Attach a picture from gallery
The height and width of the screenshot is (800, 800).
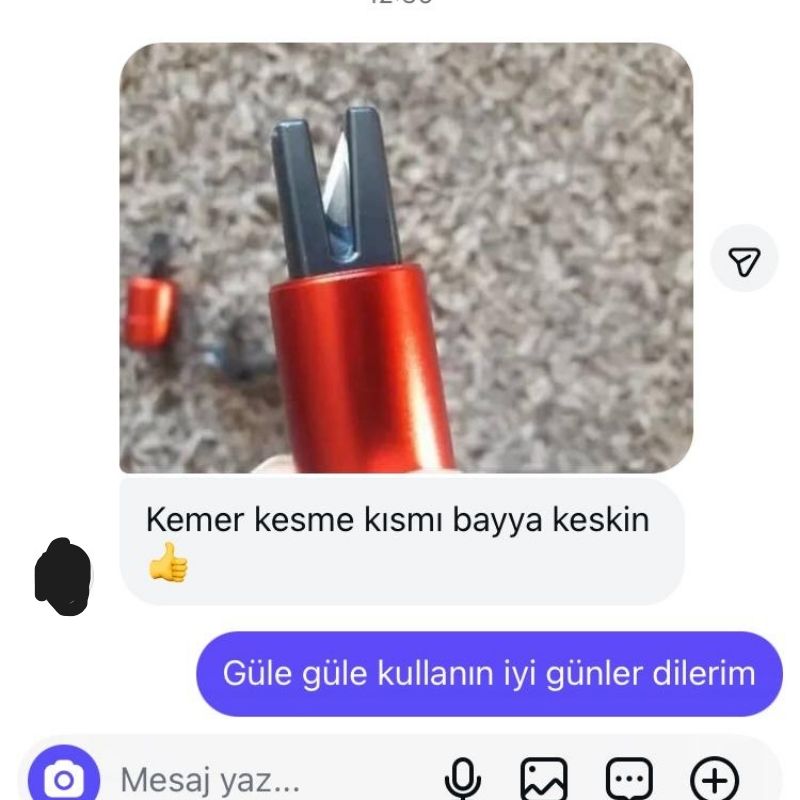coord(544,779)
